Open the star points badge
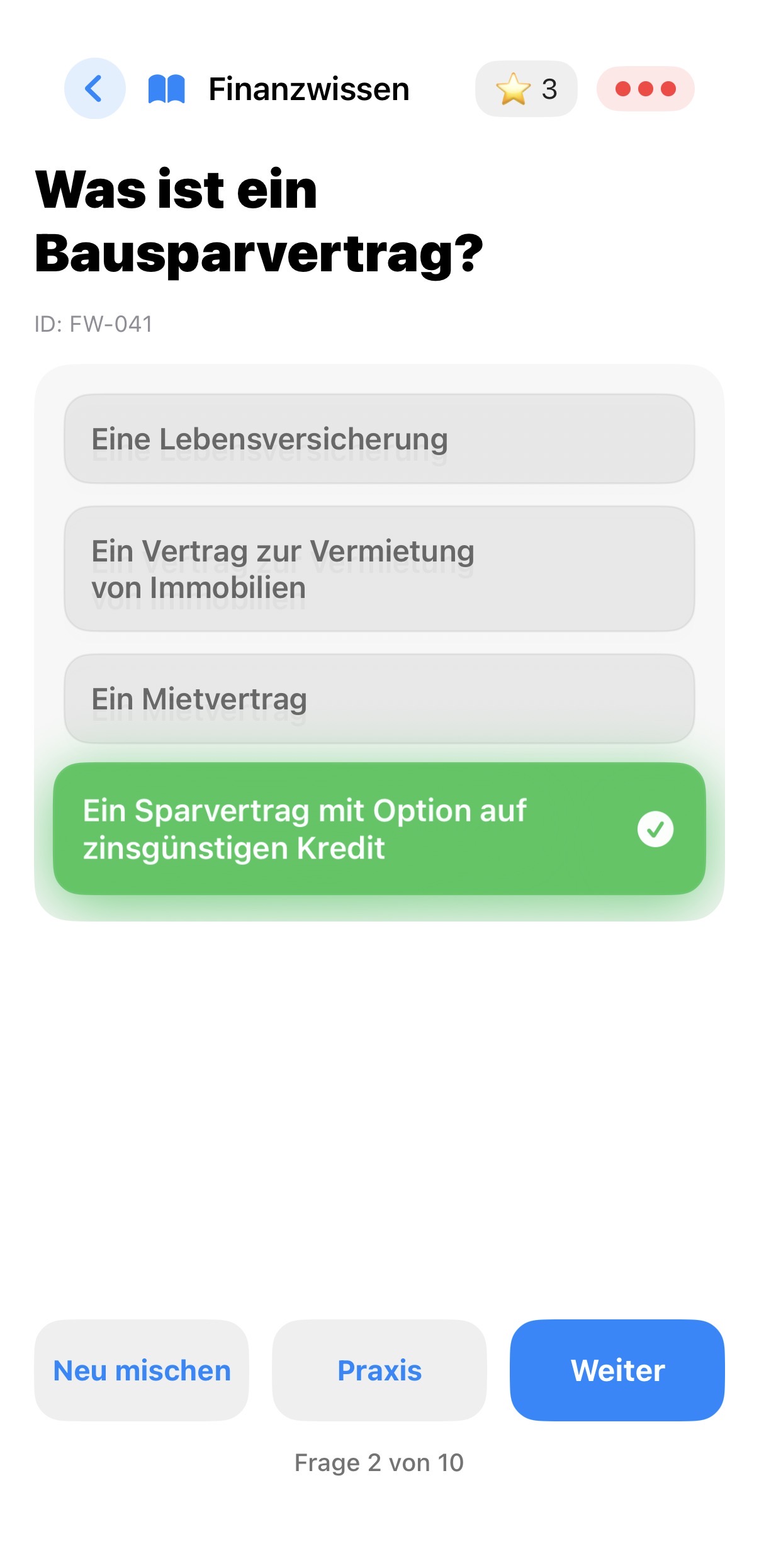This screenshot has height=1568, width=759. [x=526, y=89]
